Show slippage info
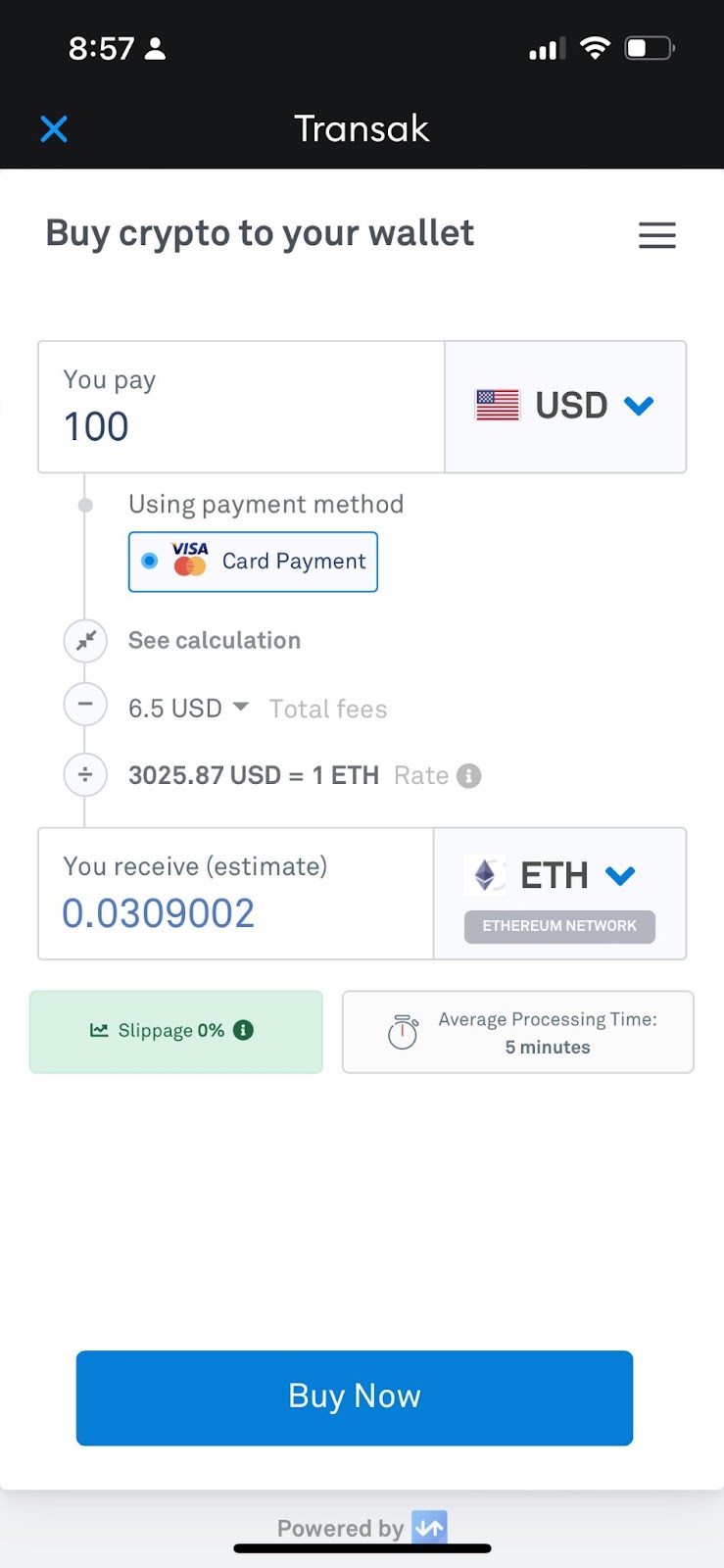 point(244,1030)
